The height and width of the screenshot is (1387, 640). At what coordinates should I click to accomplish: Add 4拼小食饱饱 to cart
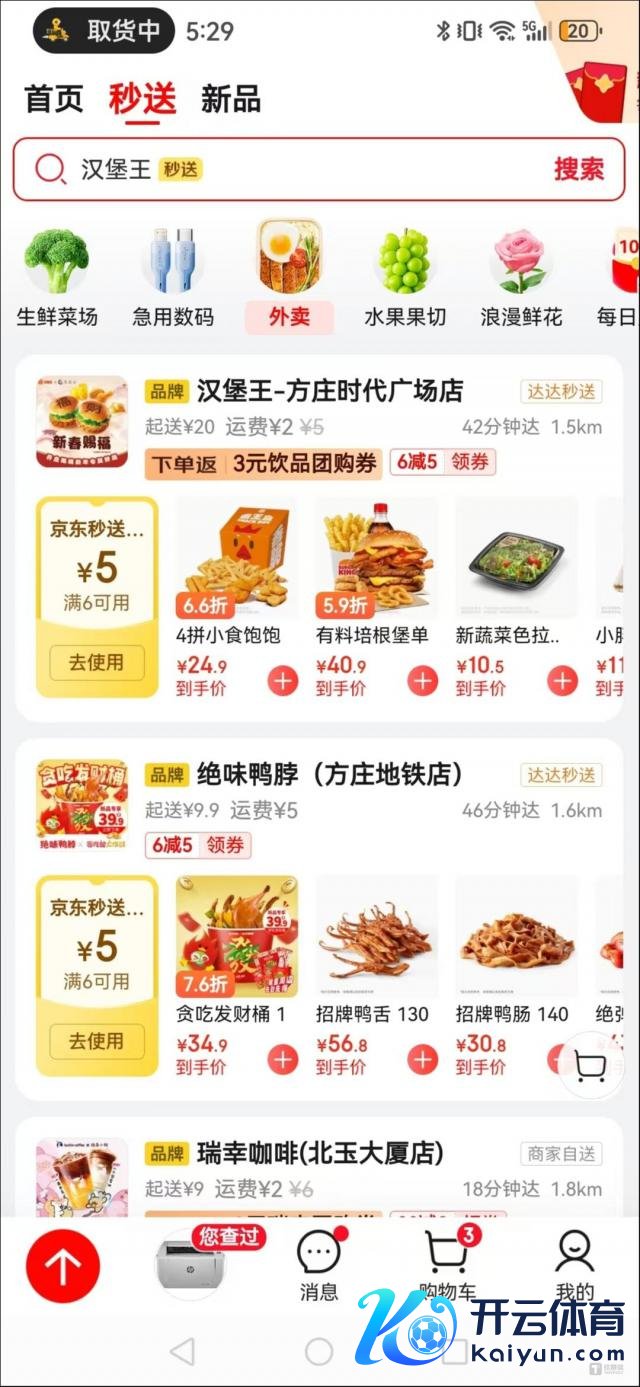tap(283, 681)
